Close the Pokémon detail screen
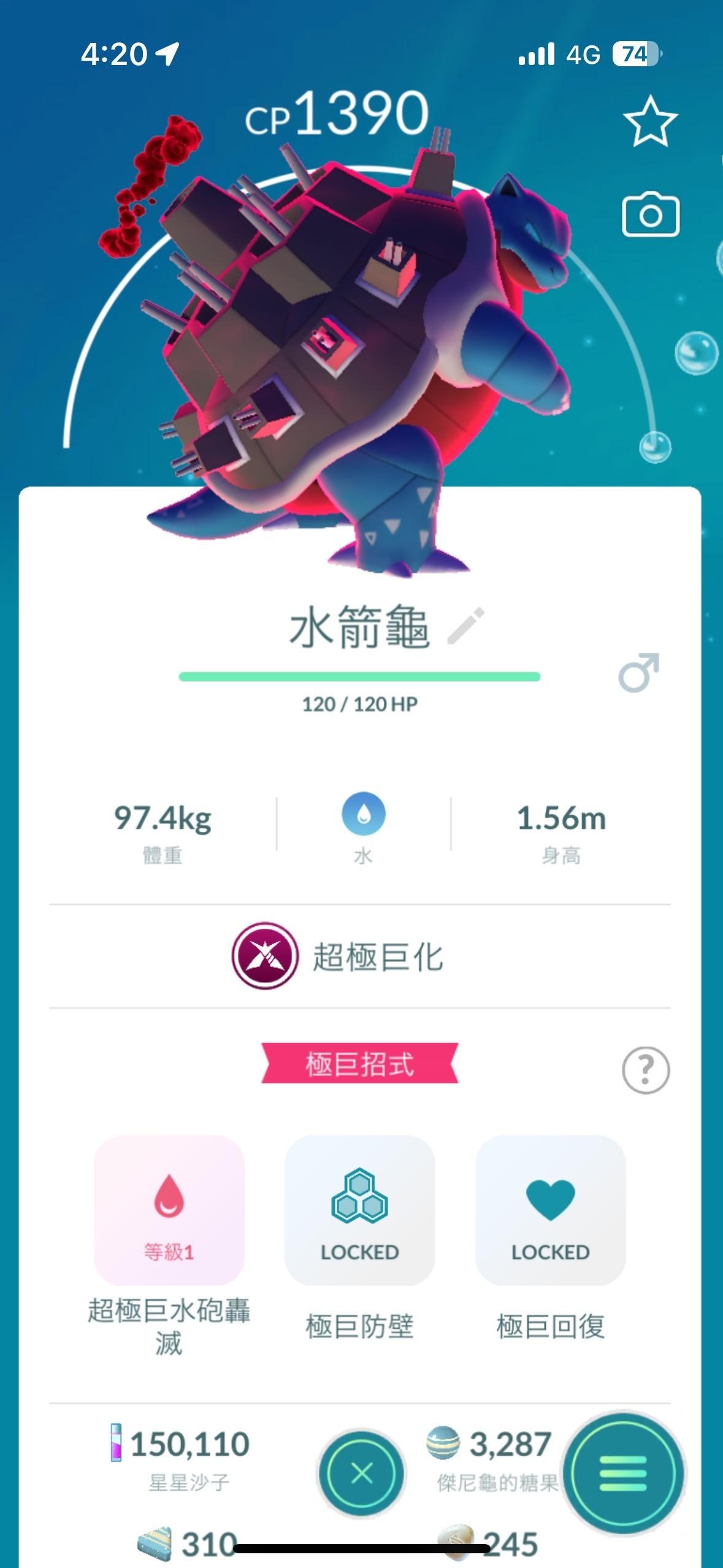723x1568 pixels. click(x=362, y=1473)
